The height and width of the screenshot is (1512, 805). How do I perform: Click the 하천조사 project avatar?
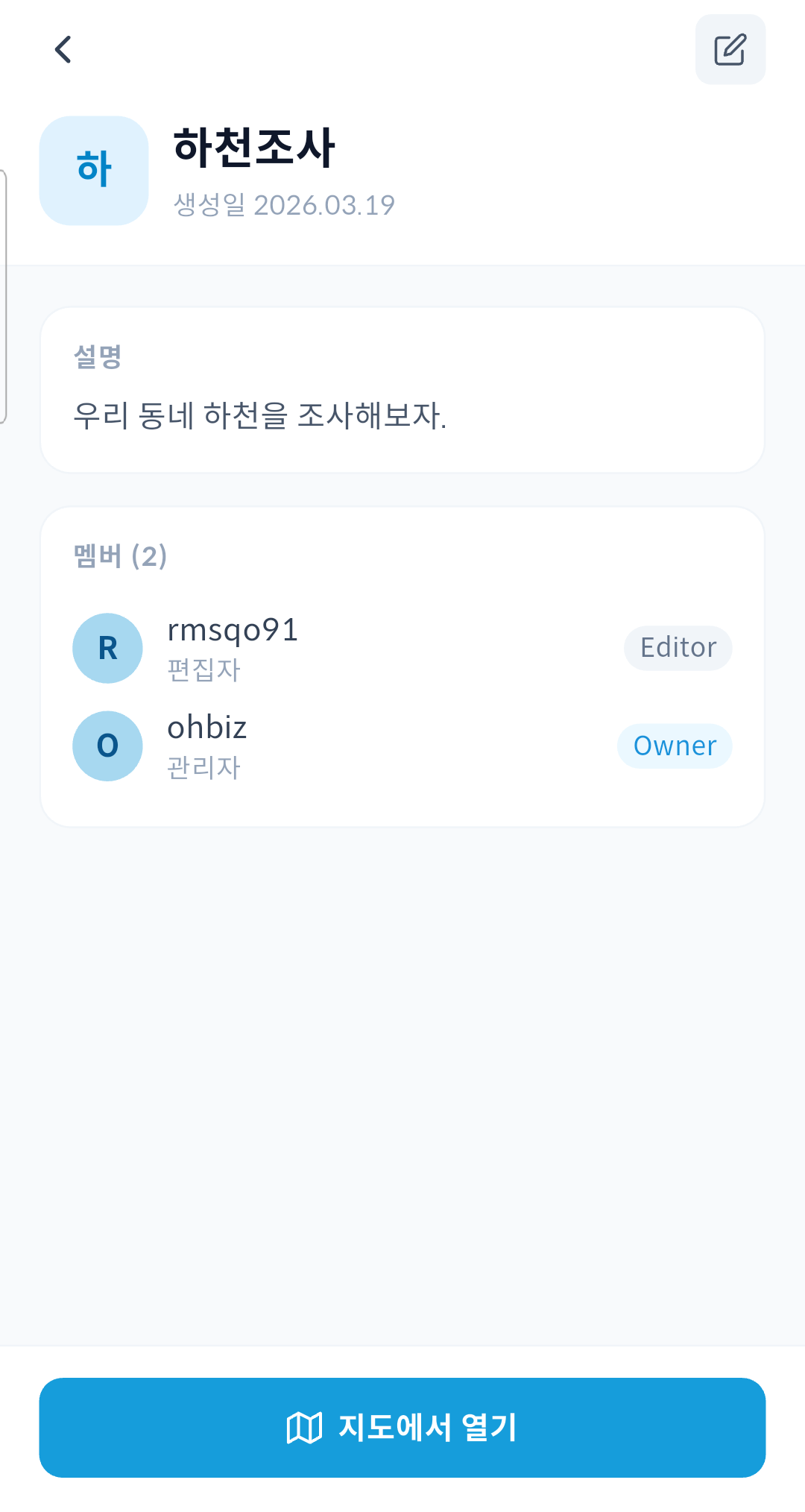(93, 170)
